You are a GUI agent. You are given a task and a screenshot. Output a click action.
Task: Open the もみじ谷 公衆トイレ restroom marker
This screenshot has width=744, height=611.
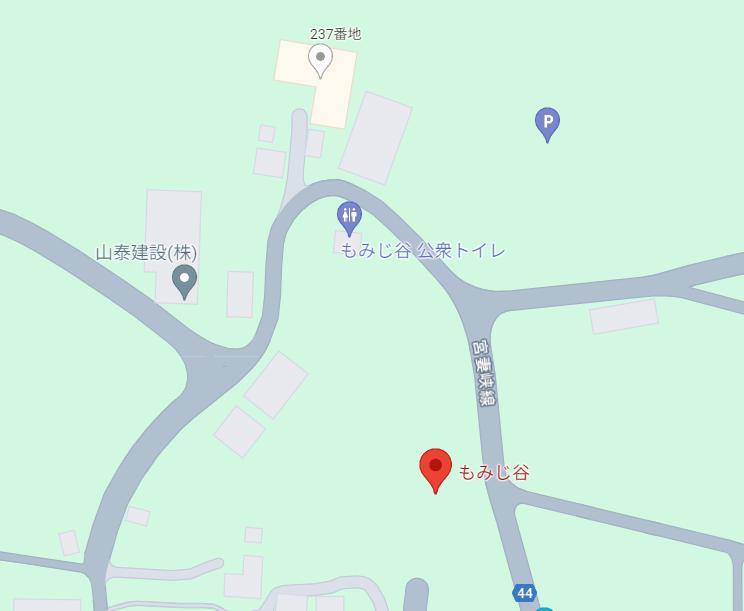pos(349,217)
